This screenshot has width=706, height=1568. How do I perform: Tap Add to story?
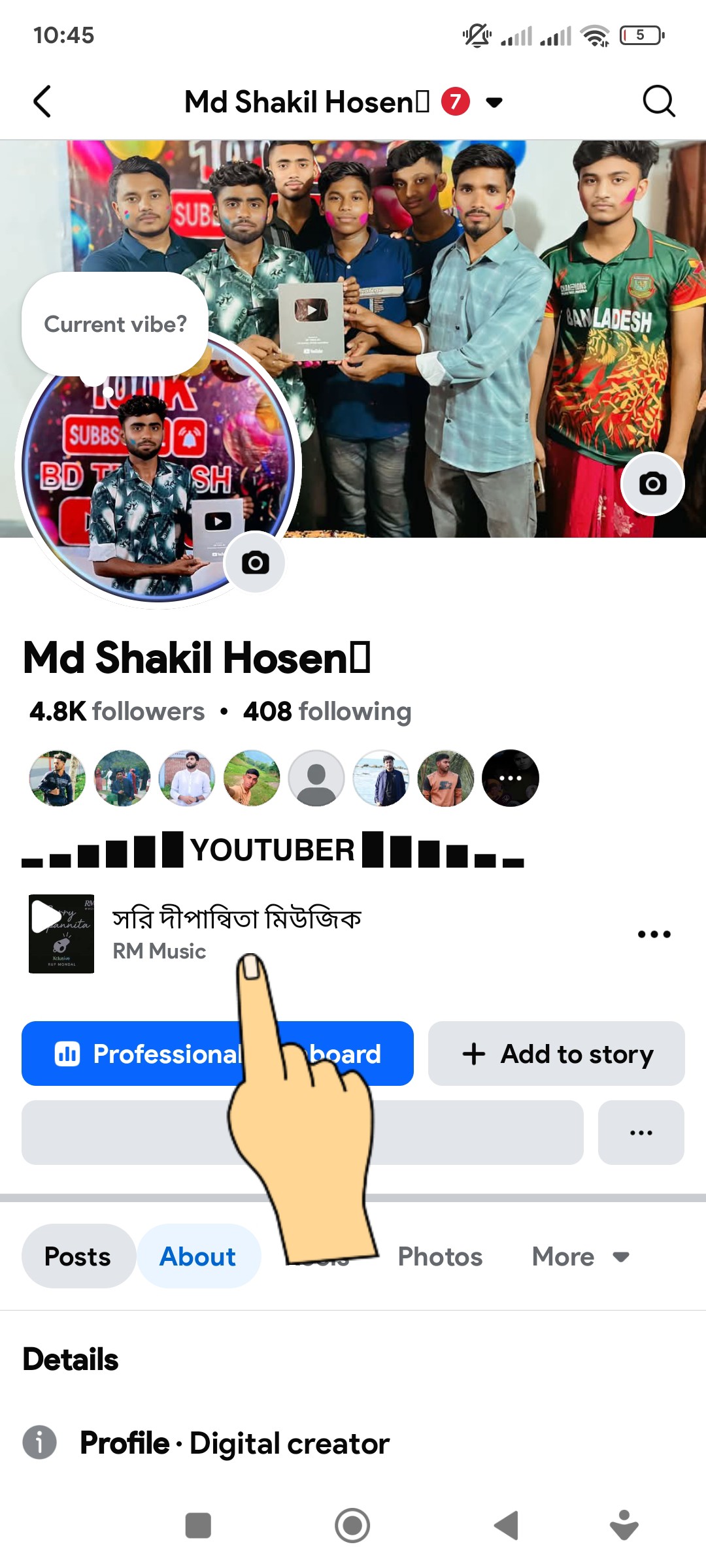pos(556,1054)
